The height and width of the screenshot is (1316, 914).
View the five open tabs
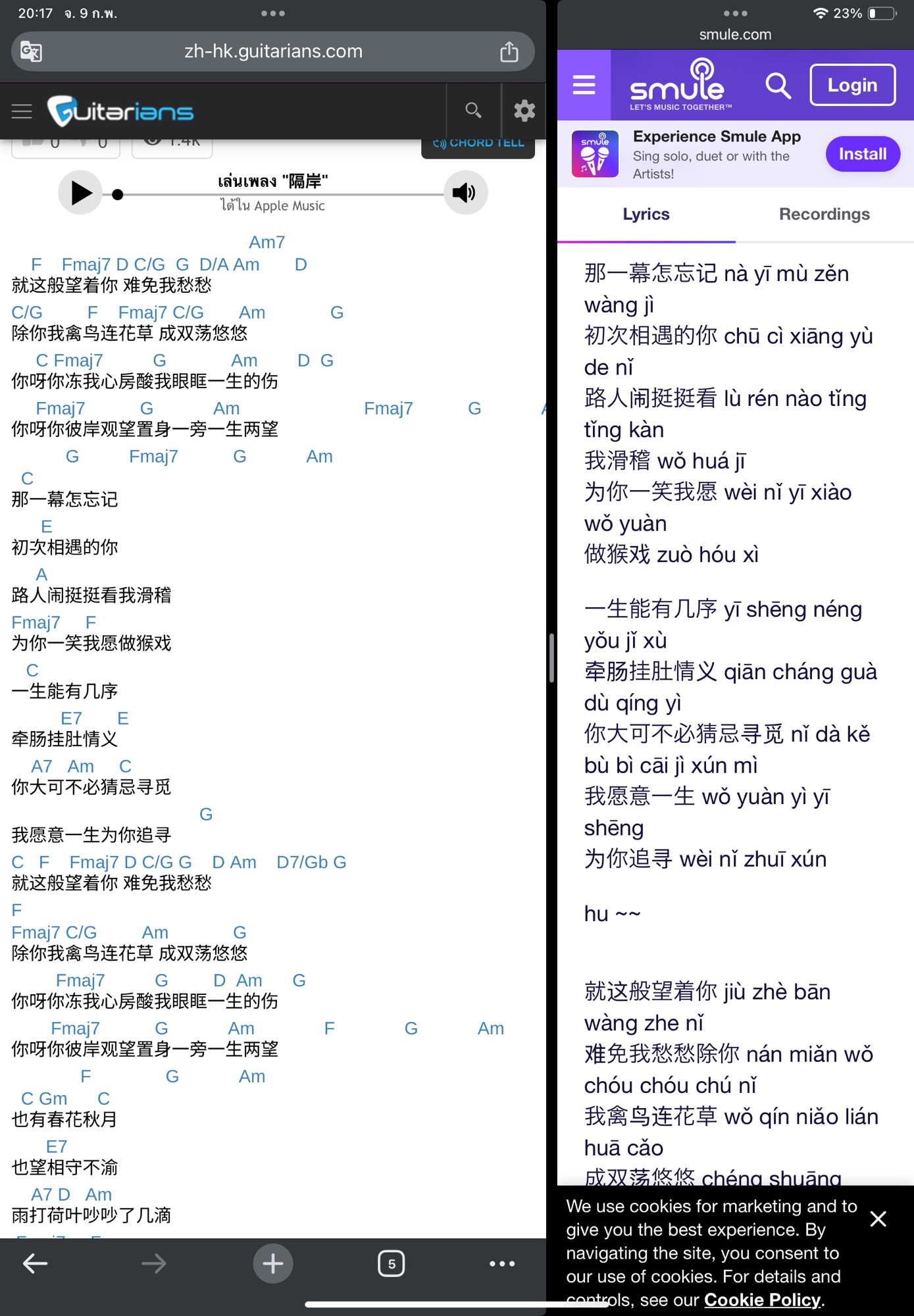click(391, 1263)
